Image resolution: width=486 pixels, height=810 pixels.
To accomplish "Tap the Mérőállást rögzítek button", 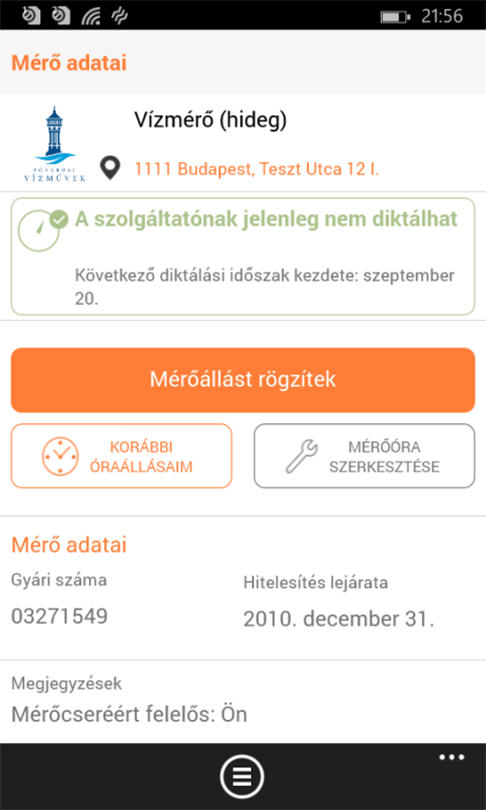I will click(243, 380).
